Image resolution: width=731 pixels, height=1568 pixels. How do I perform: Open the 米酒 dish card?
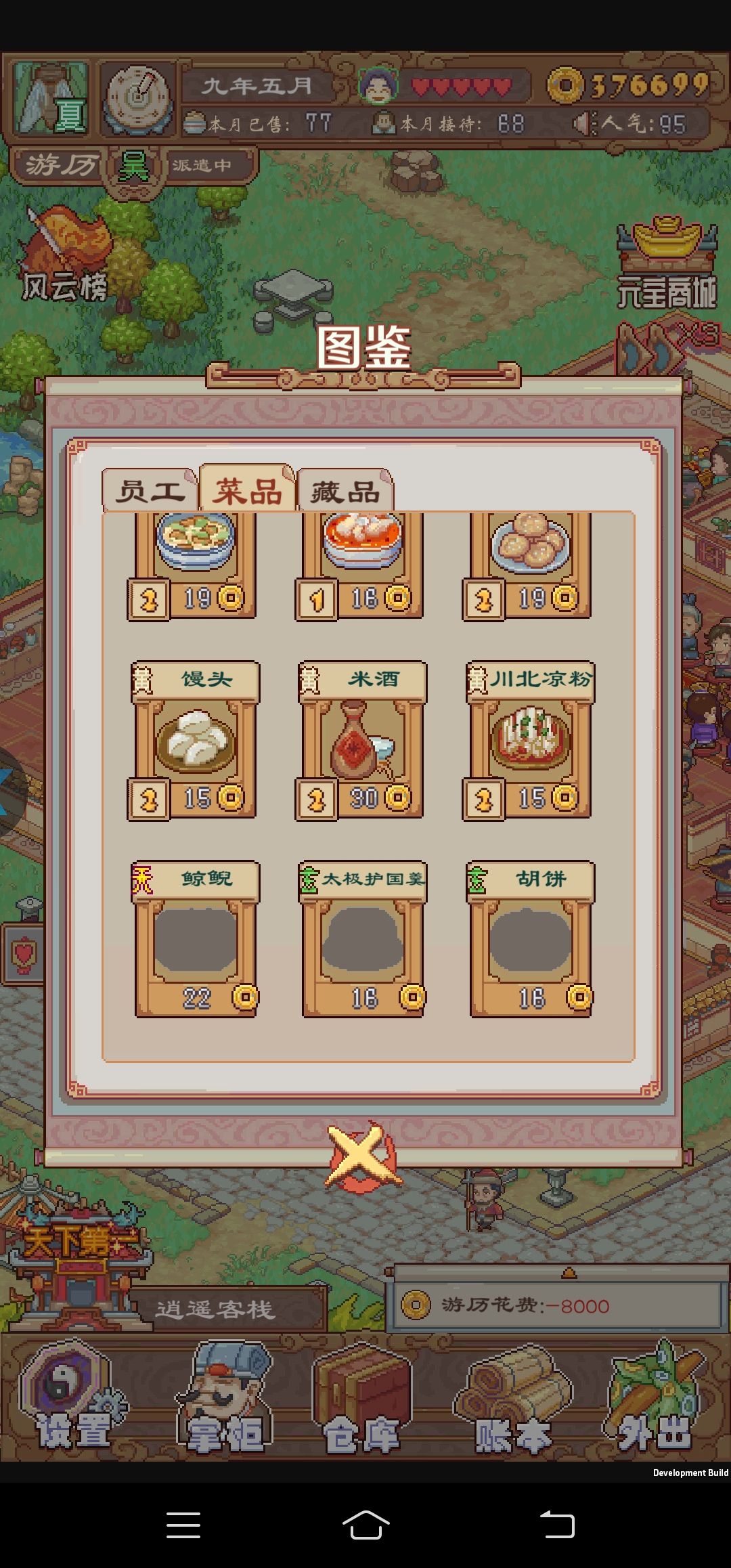361,741
